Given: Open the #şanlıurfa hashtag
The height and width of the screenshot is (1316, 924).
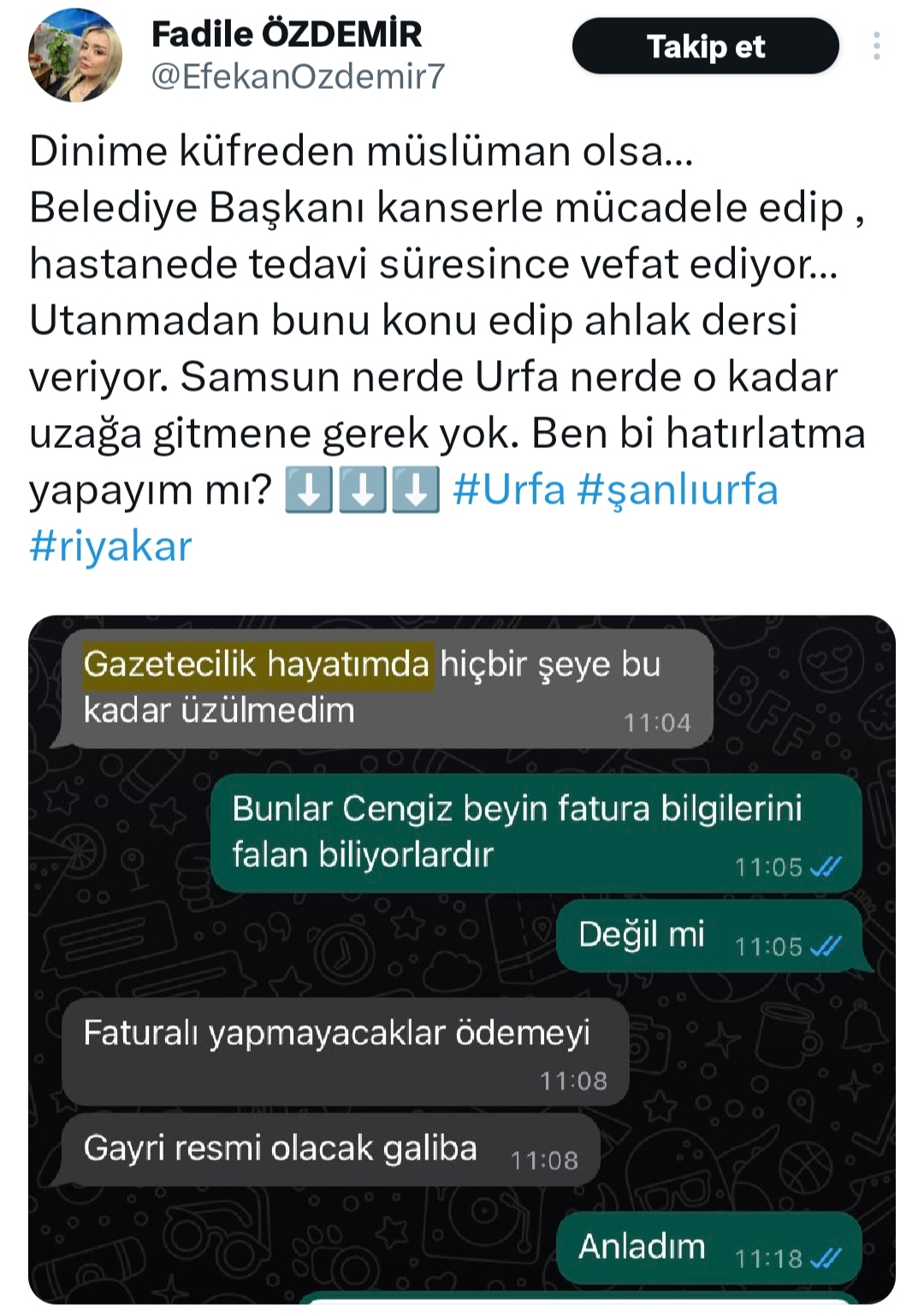Looking at the screenshot, I should coord(678,490).
